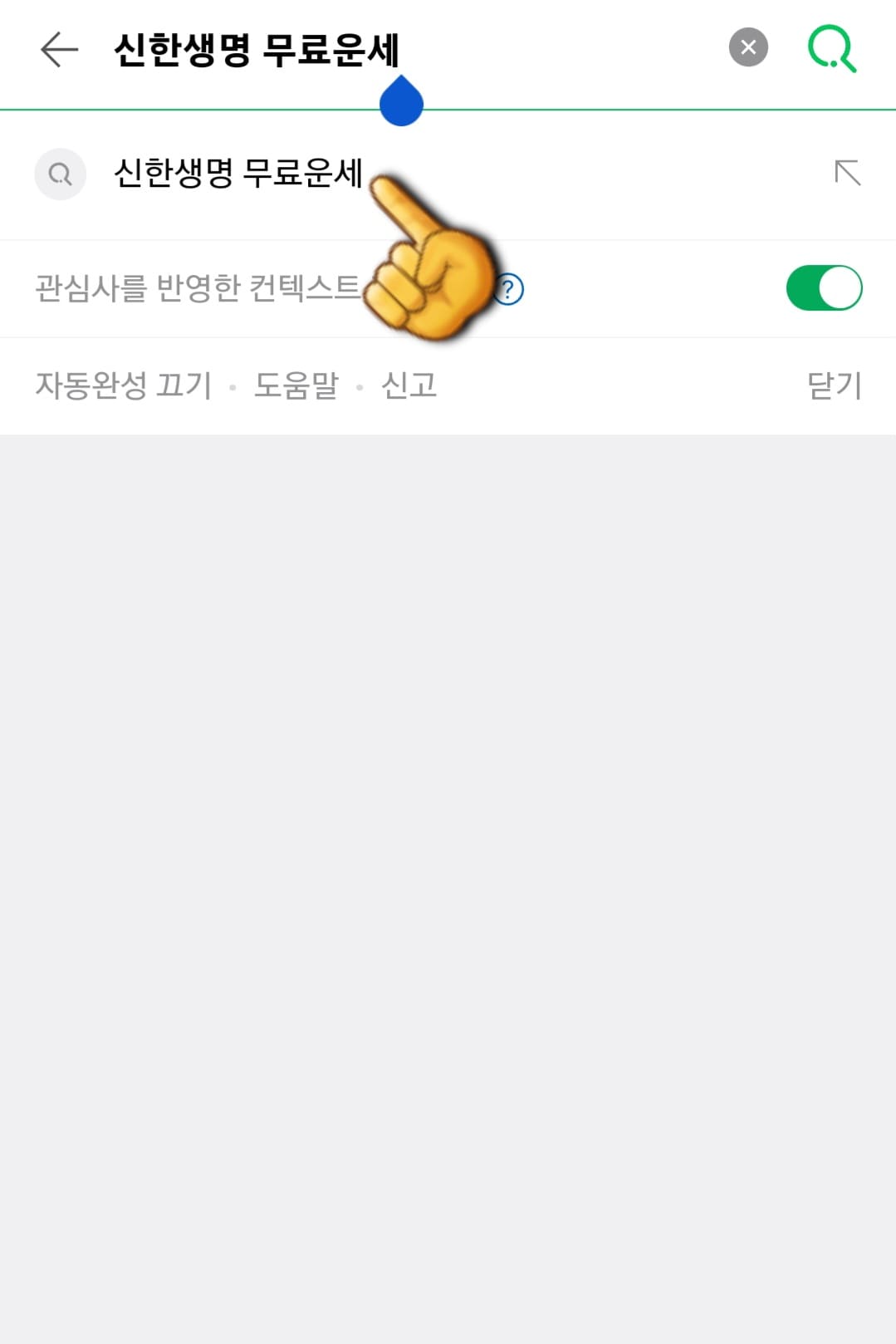Viewport: 896px width, 1344px height.
Task: Tap the diagonal arrow to insert suggestion text
Action: (x=848, y=174)
